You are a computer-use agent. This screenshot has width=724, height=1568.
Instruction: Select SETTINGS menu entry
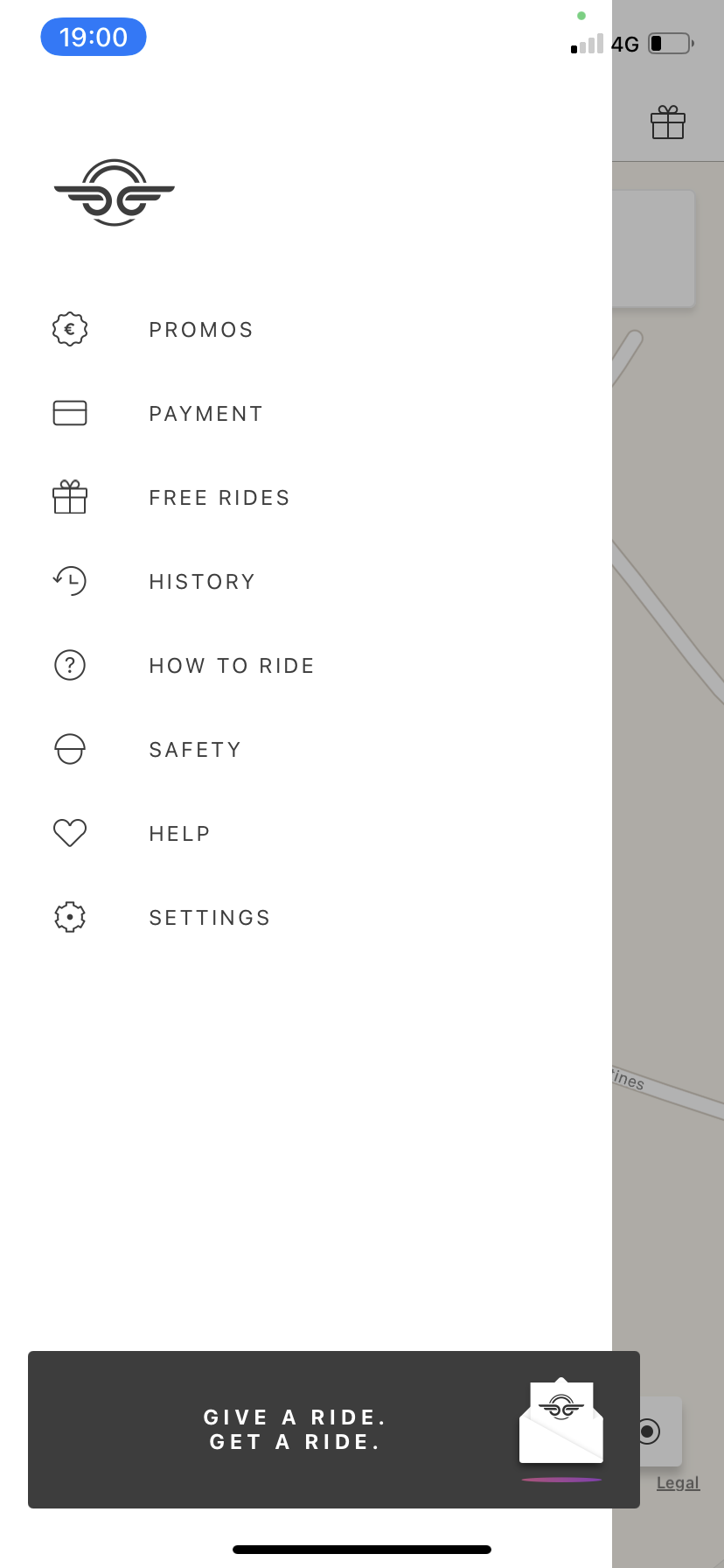click(209, 917)
